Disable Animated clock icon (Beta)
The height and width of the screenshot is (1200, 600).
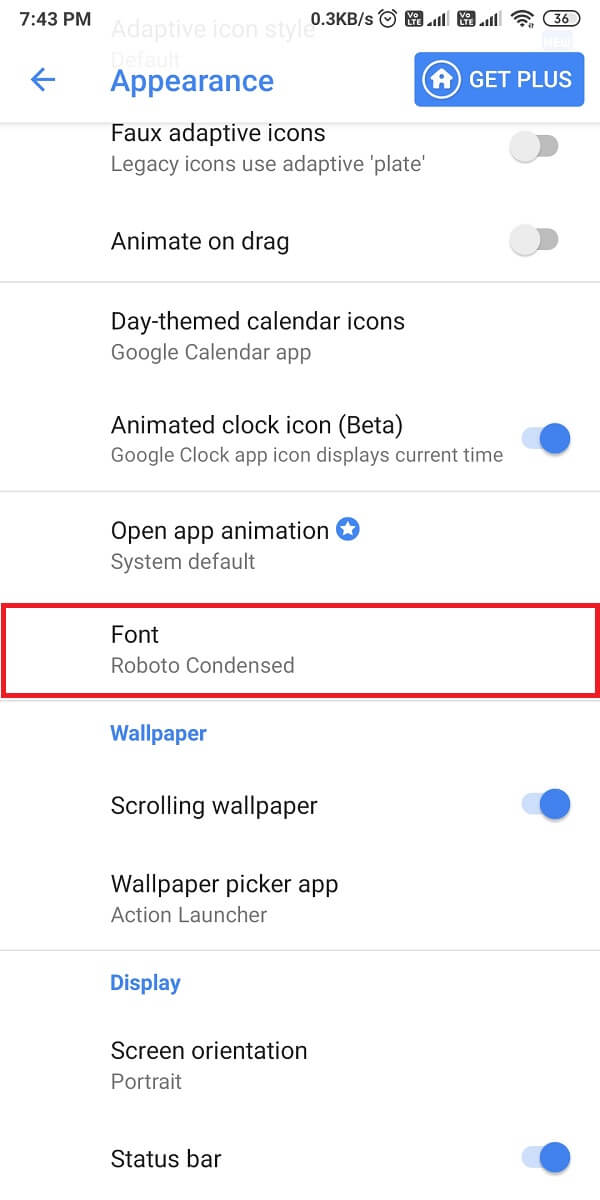point(545,438)
